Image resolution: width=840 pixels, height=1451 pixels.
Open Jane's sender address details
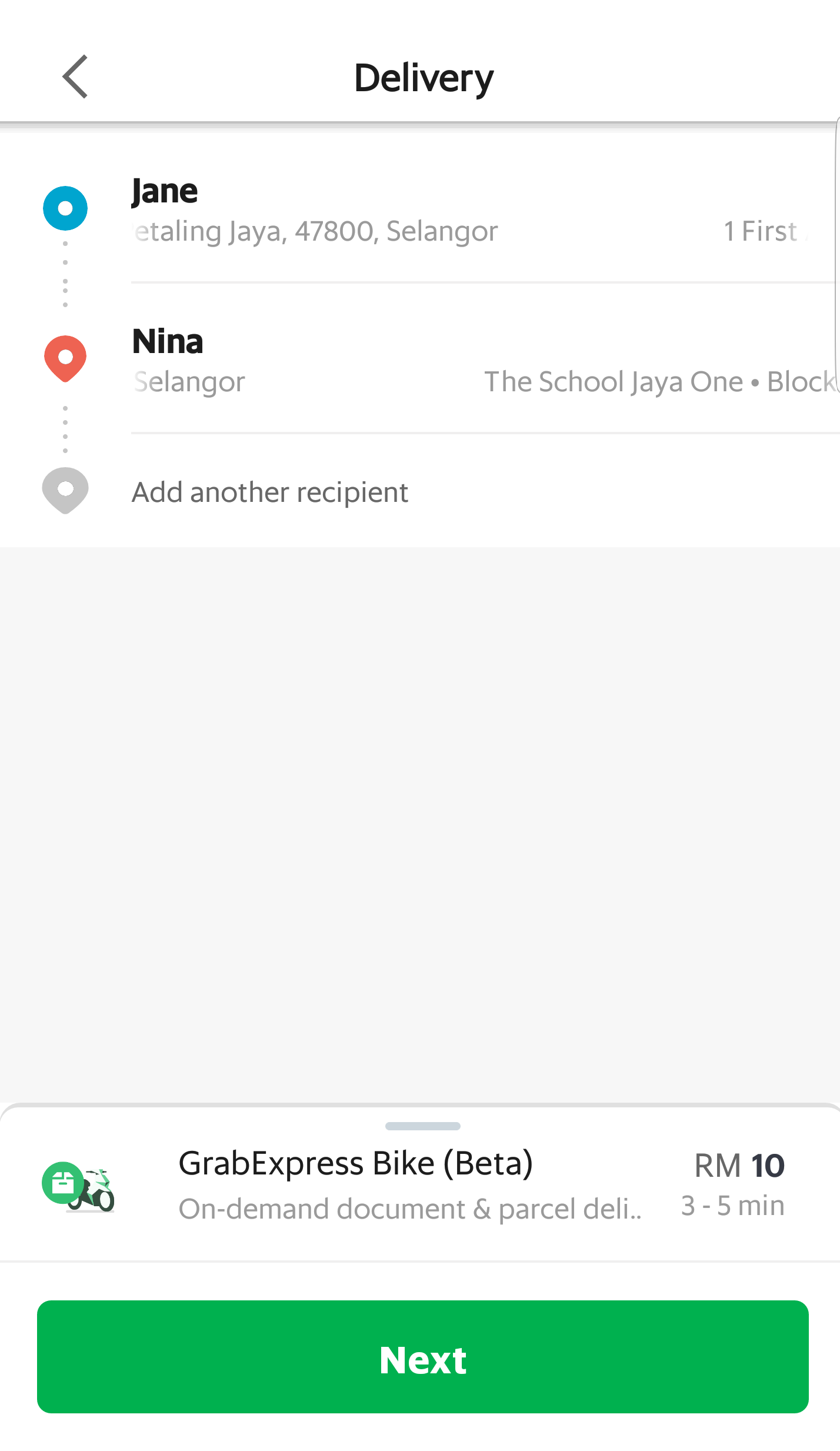(412, 211)
